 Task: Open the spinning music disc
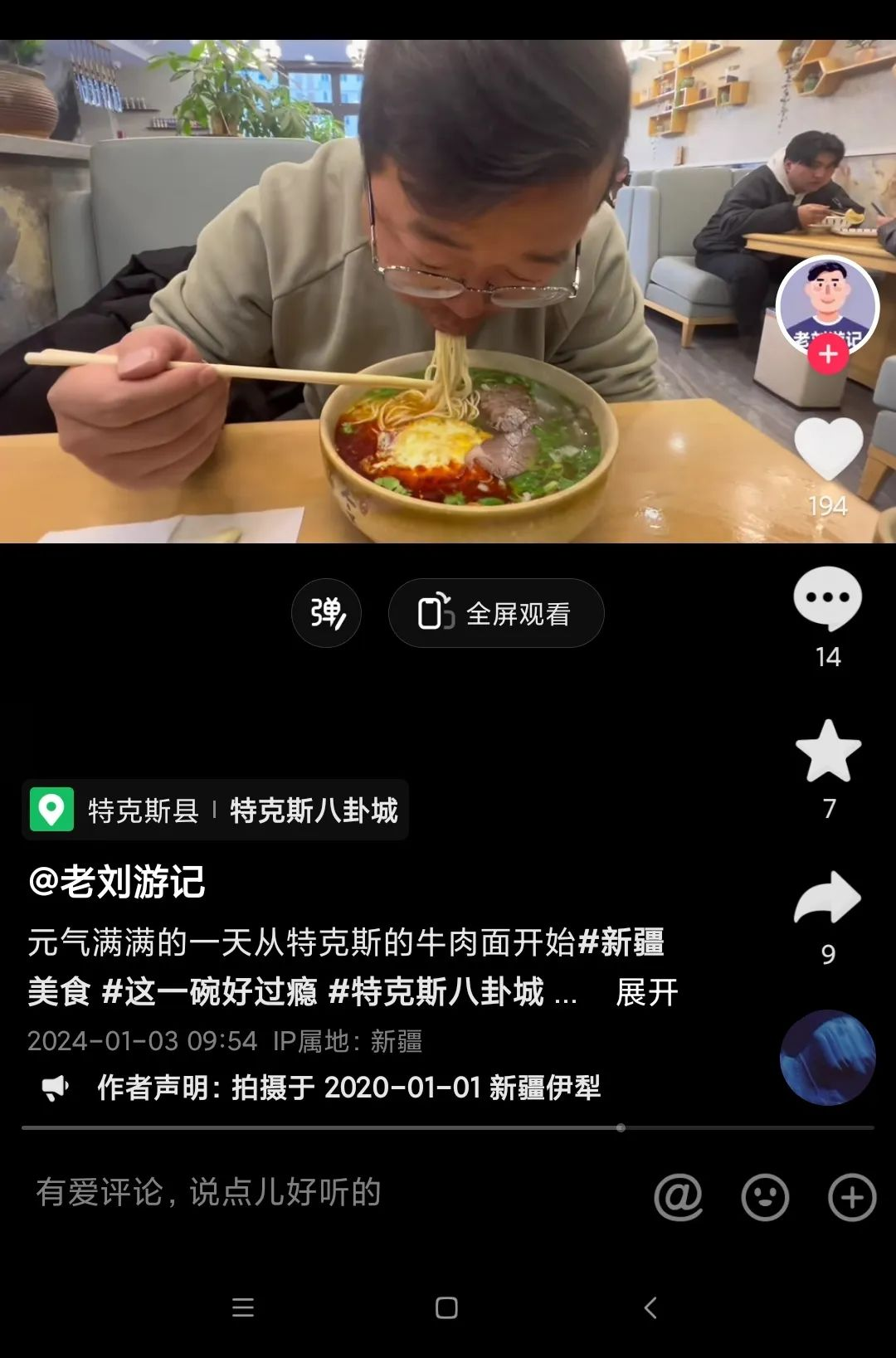pyautogui.click(x=827, y=1057)
